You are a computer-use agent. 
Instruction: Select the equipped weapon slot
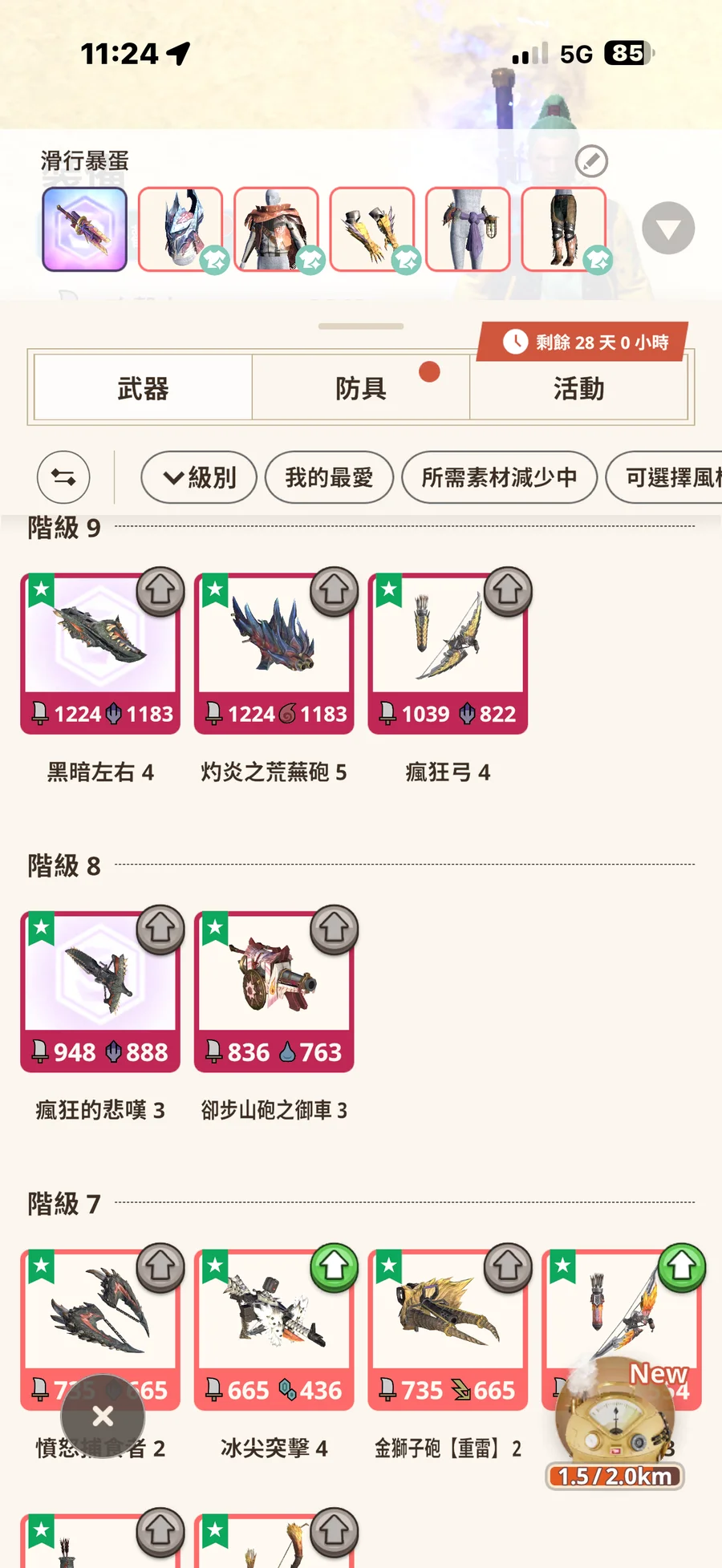[84, 229]
